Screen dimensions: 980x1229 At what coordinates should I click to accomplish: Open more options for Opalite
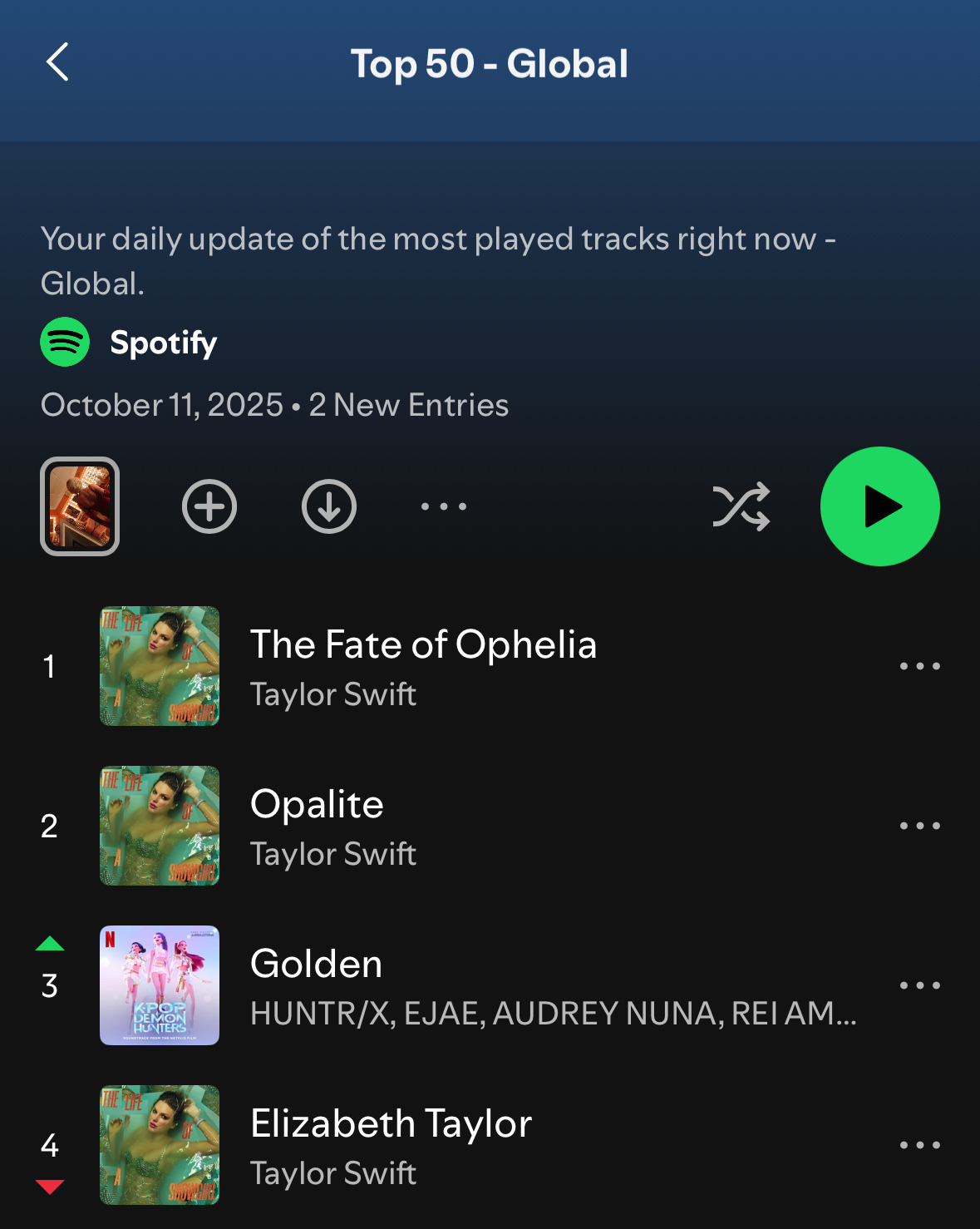[x=919, y=826]
